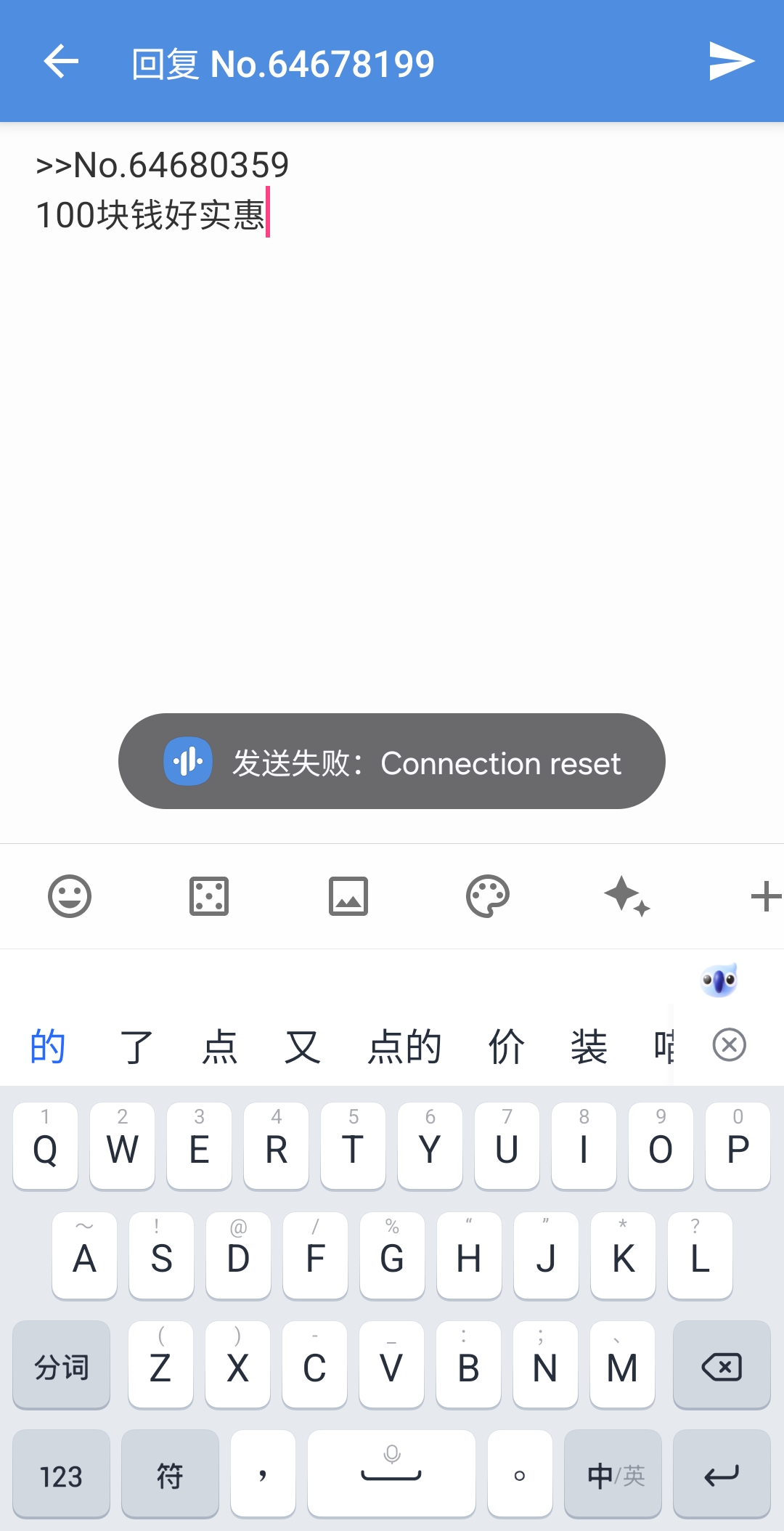Tap the keyboard backspace key

click(x=721, y=1367)
